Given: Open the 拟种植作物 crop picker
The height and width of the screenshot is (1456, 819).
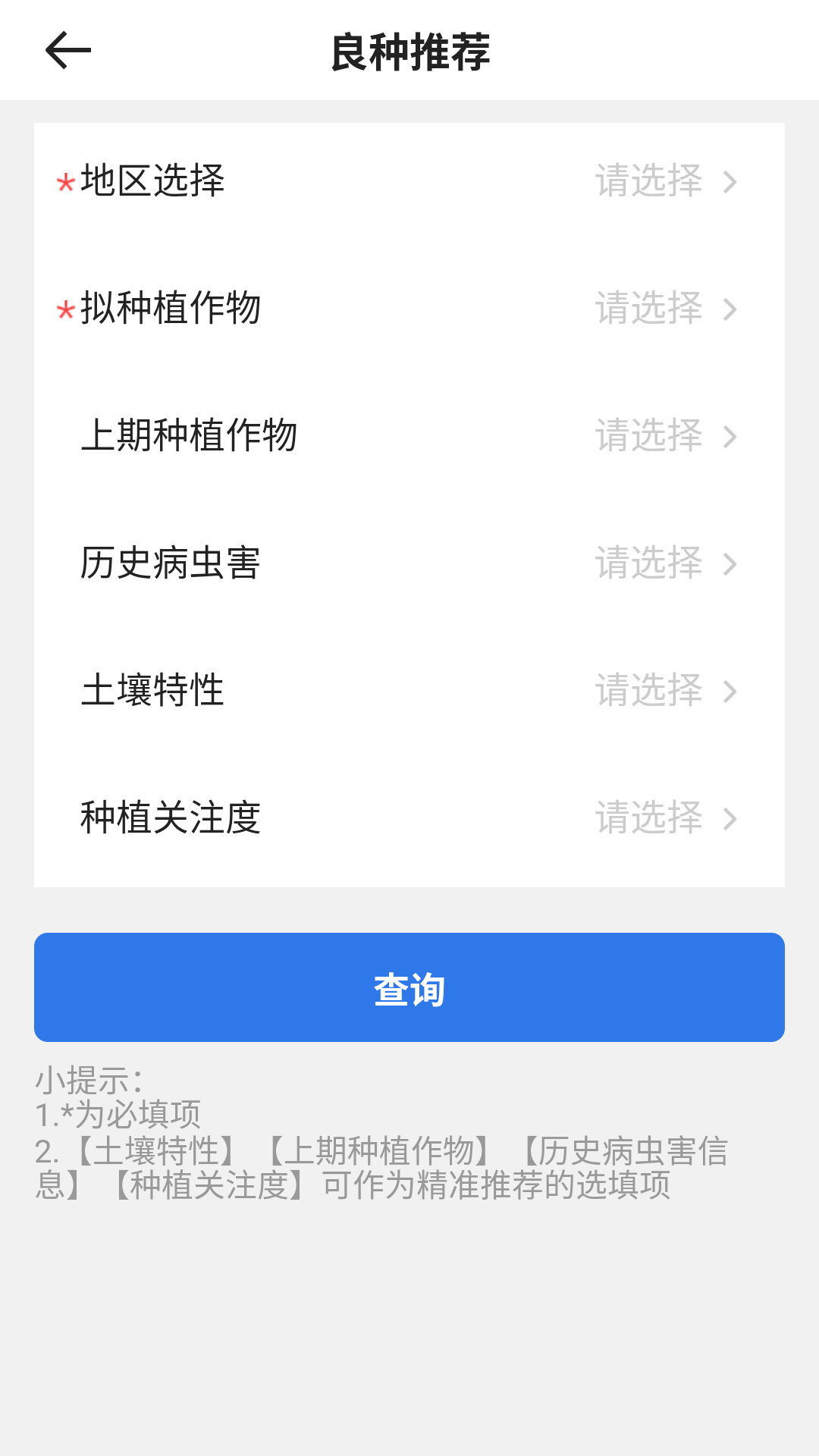Looking at the screenshot, I should 409,309.
